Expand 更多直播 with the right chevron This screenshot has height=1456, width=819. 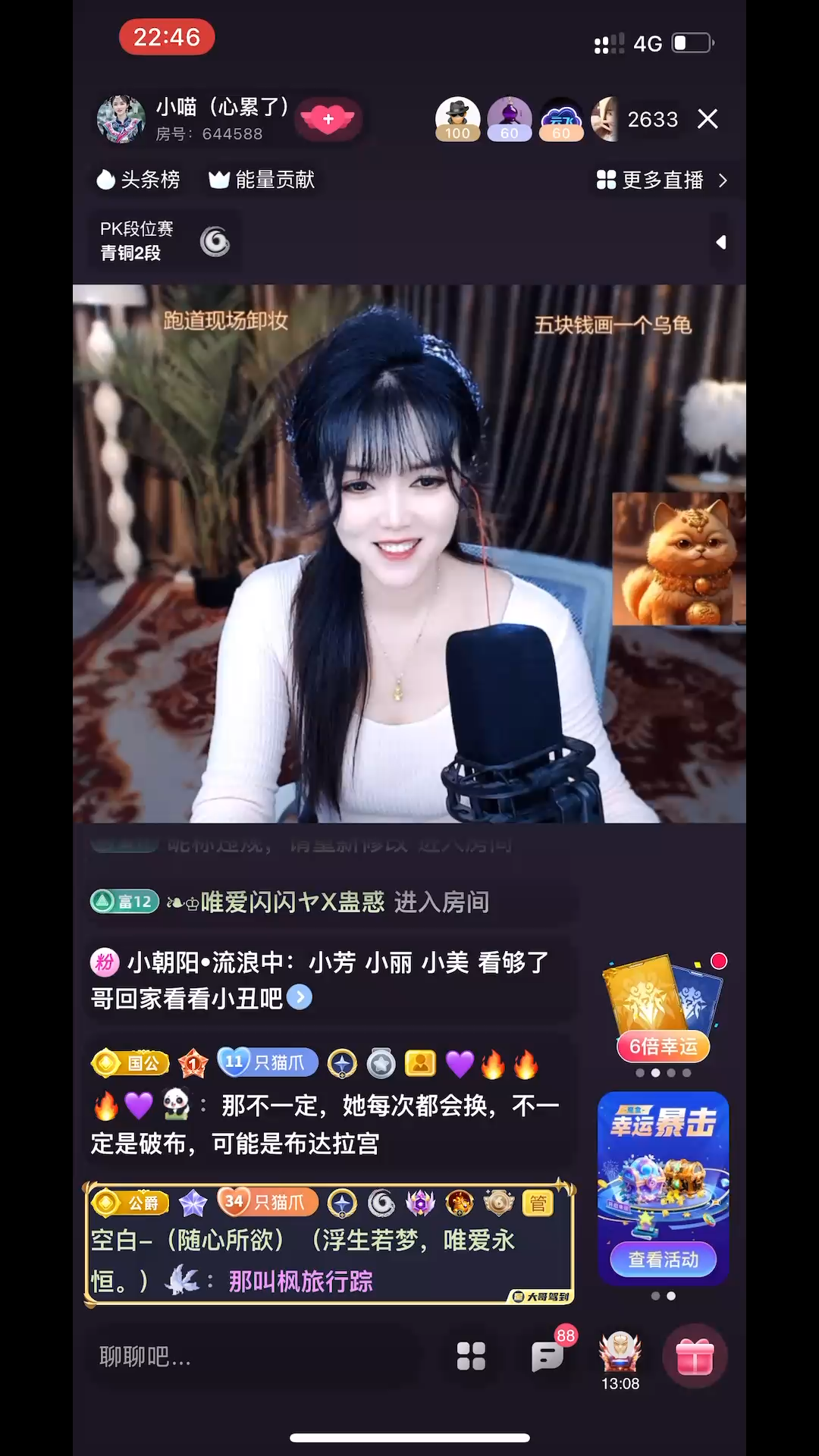[723, 180]
